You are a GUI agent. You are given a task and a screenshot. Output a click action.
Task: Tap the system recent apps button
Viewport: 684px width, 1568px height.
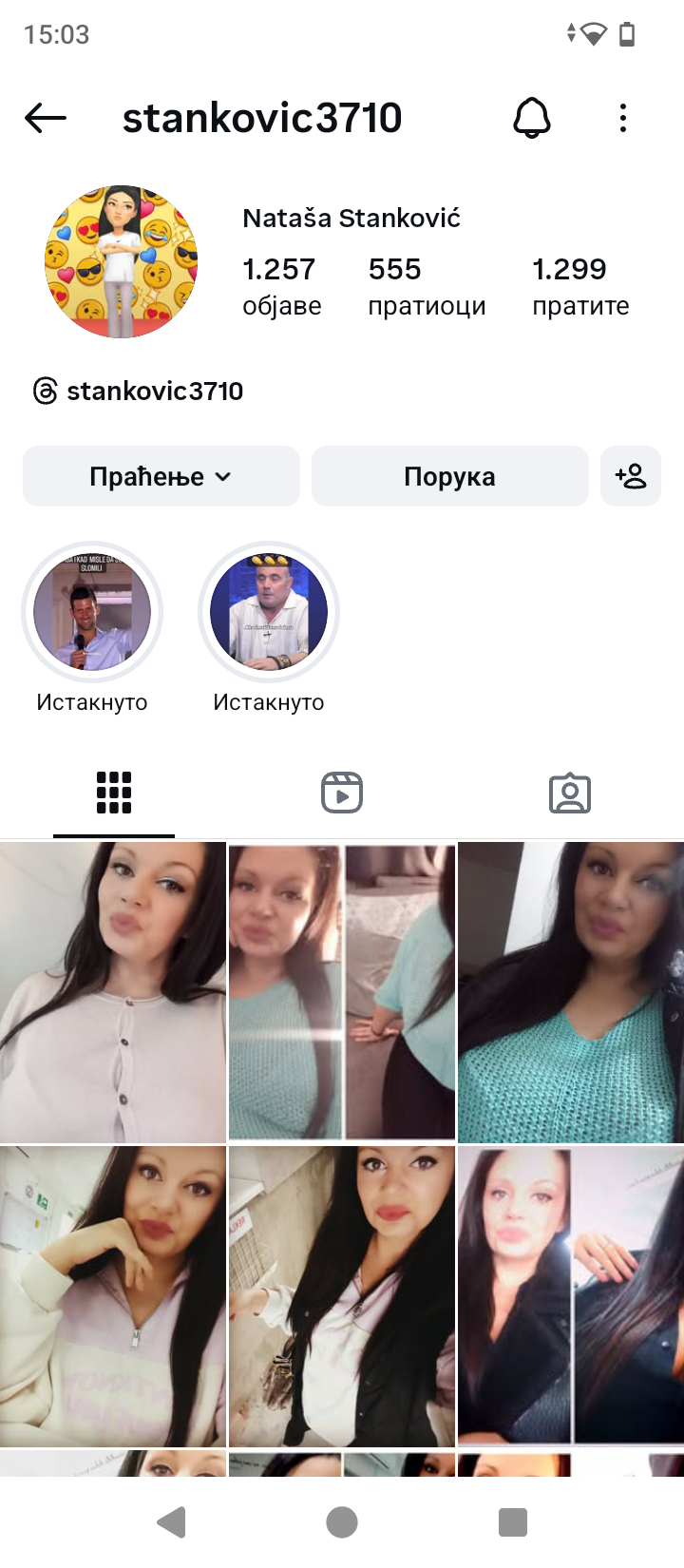pyautogui.click(x=513, y=1522)
